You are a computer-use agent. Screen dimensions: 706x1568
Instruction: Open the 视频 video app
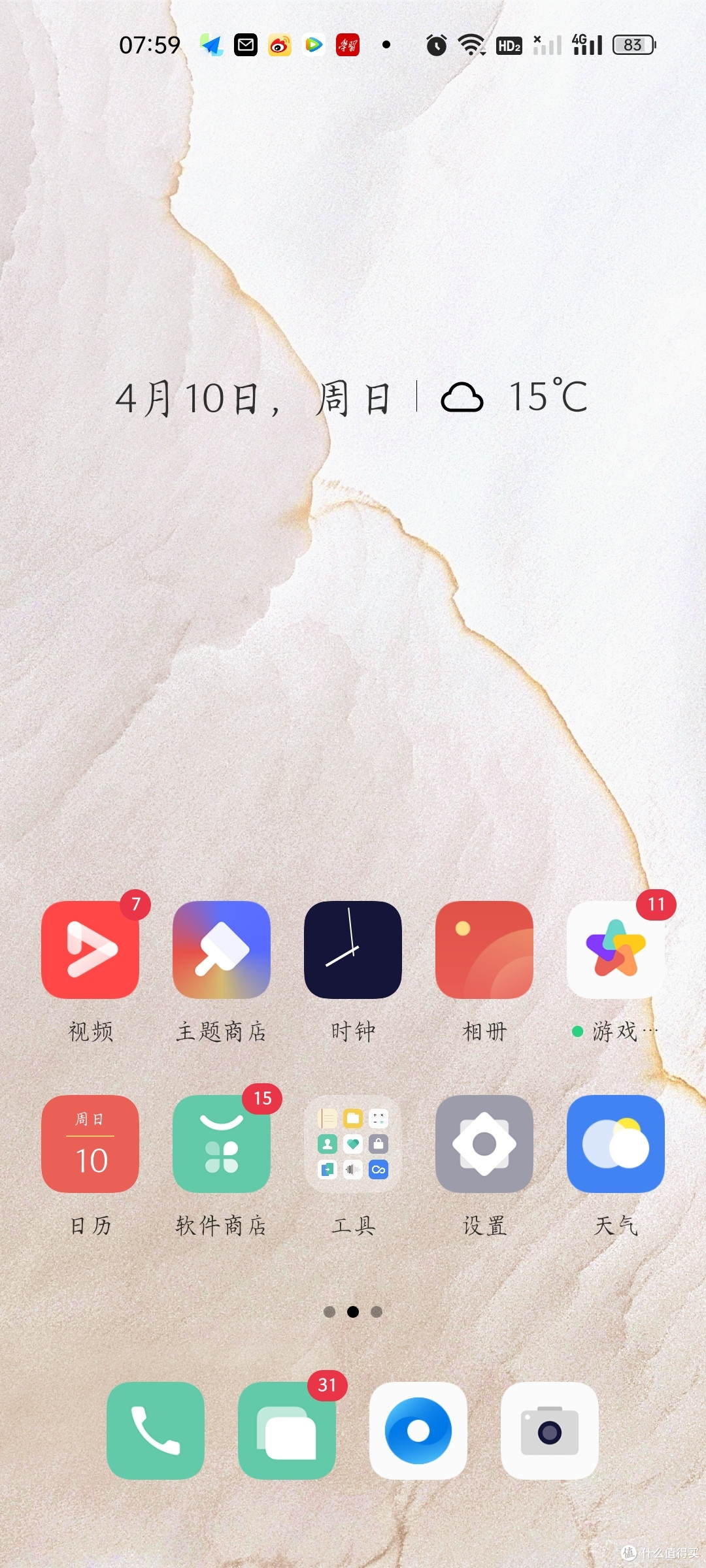[90, 949]
